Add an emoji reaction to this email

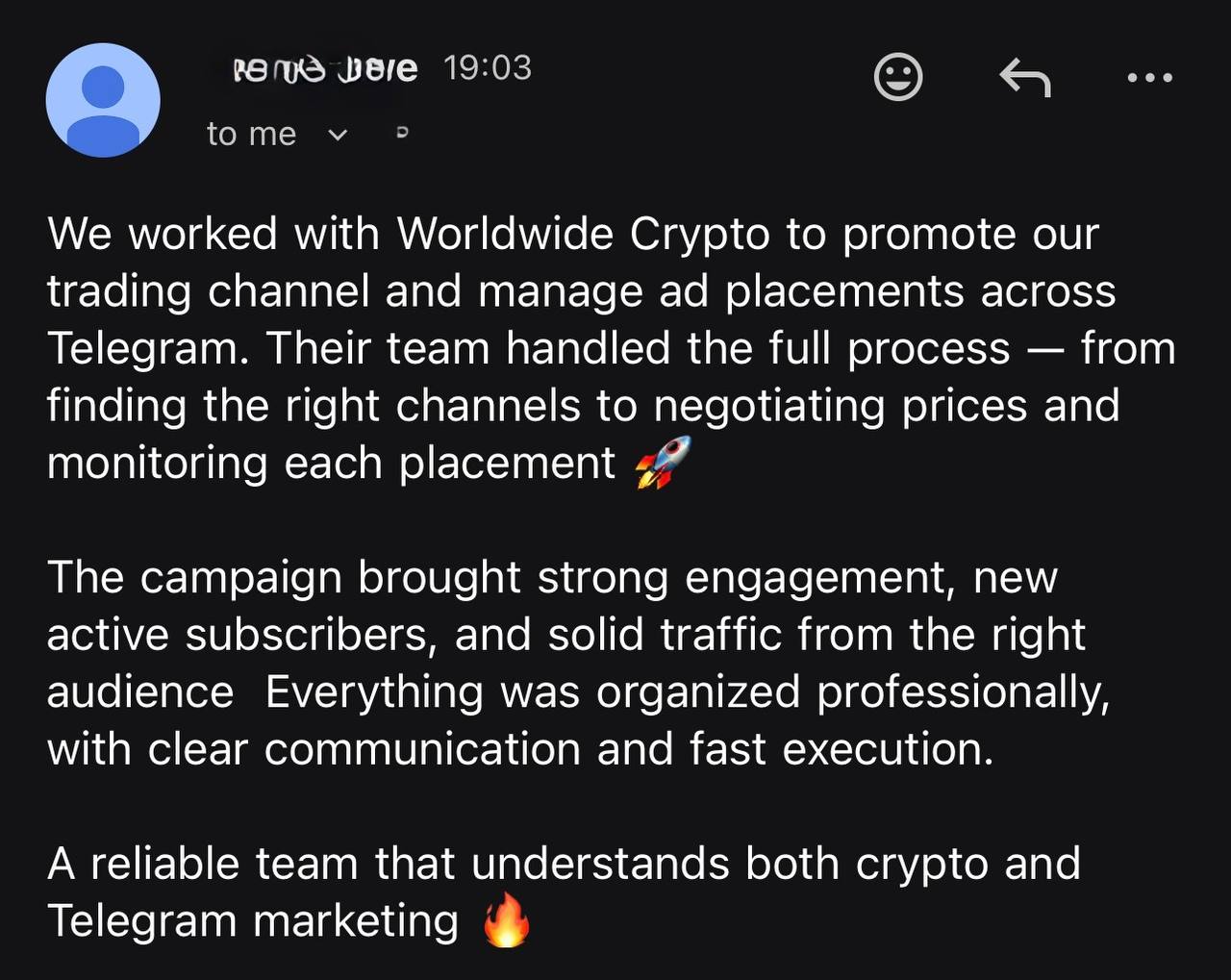coord(897,77)
